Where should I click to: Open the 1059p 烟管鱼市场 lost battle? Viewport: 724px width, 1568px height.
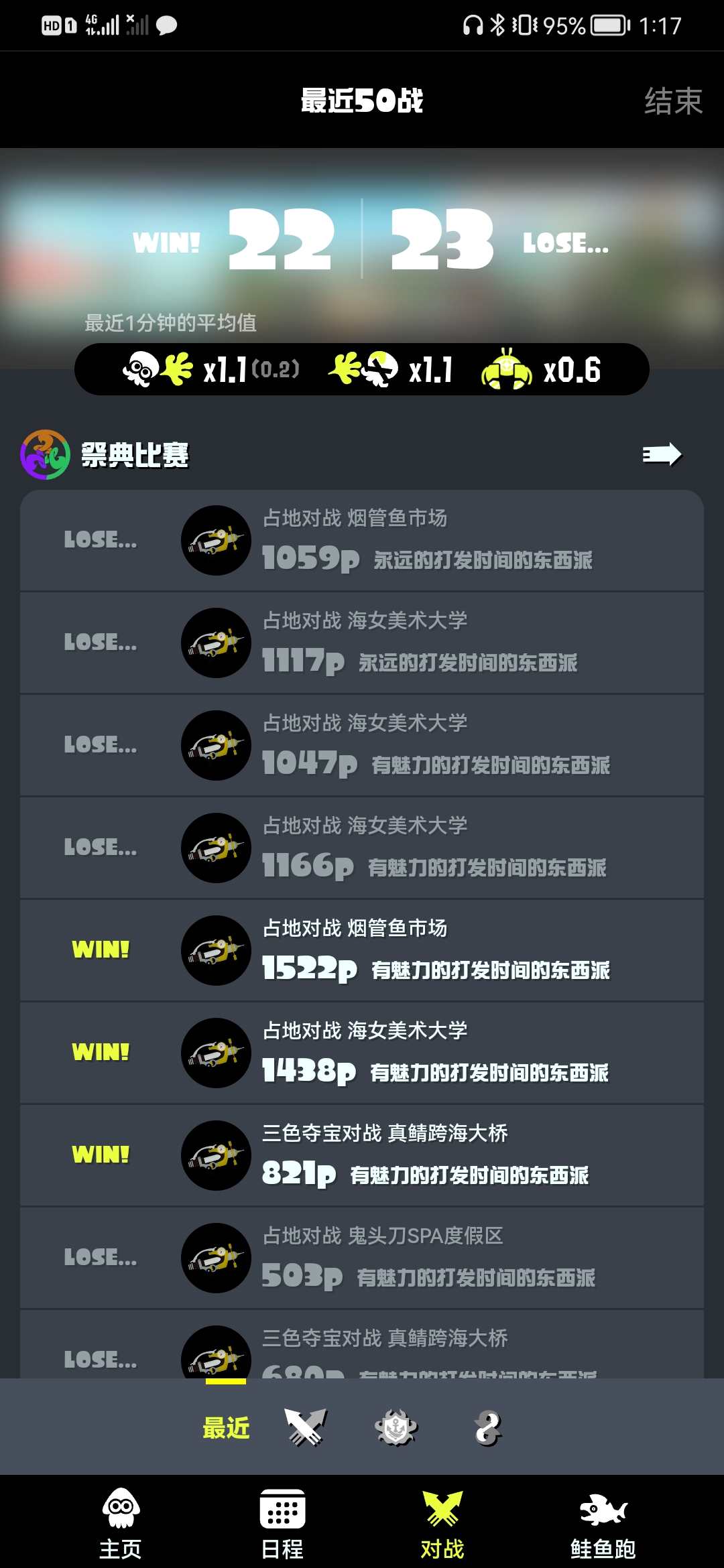[362, 540]
